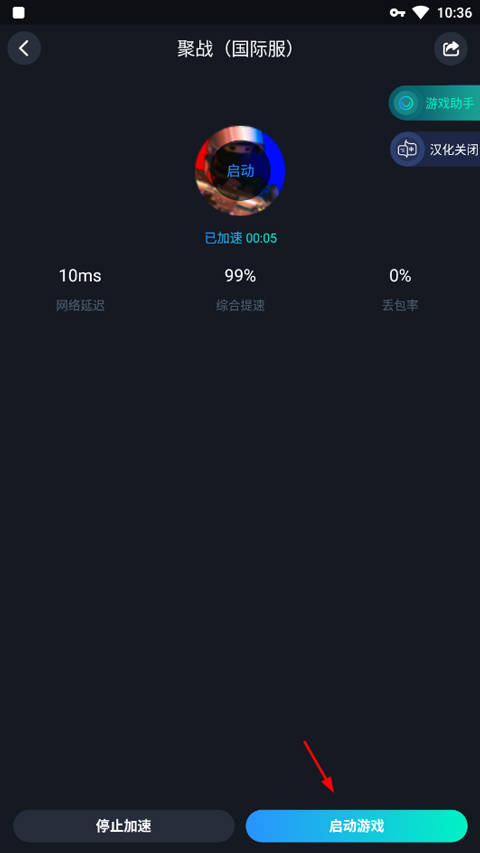
Task: Tap the circular 启动 game icon
Action: pyautogui.click(x=240, y=171)
